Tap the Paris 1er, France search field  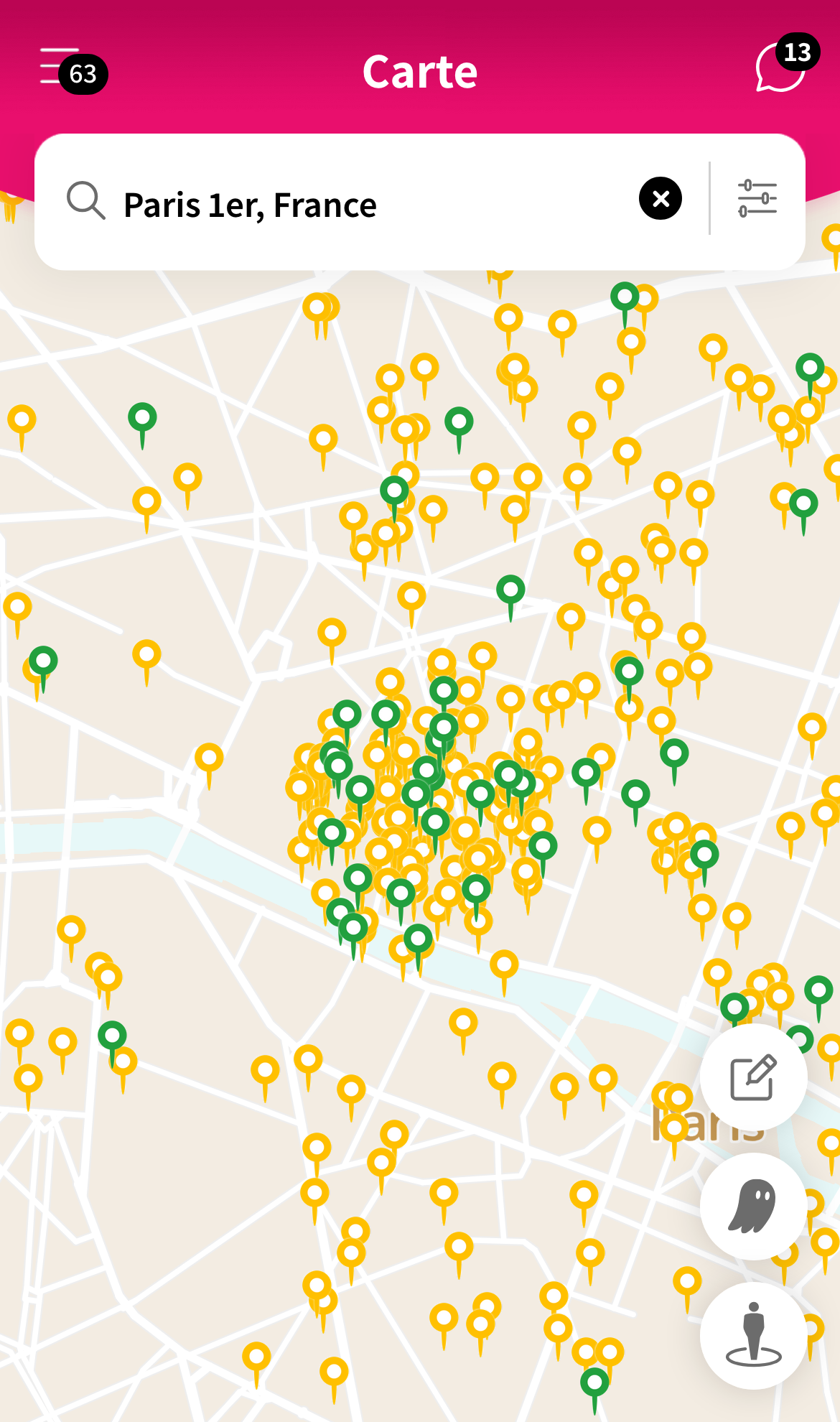[x=359, y=204]
